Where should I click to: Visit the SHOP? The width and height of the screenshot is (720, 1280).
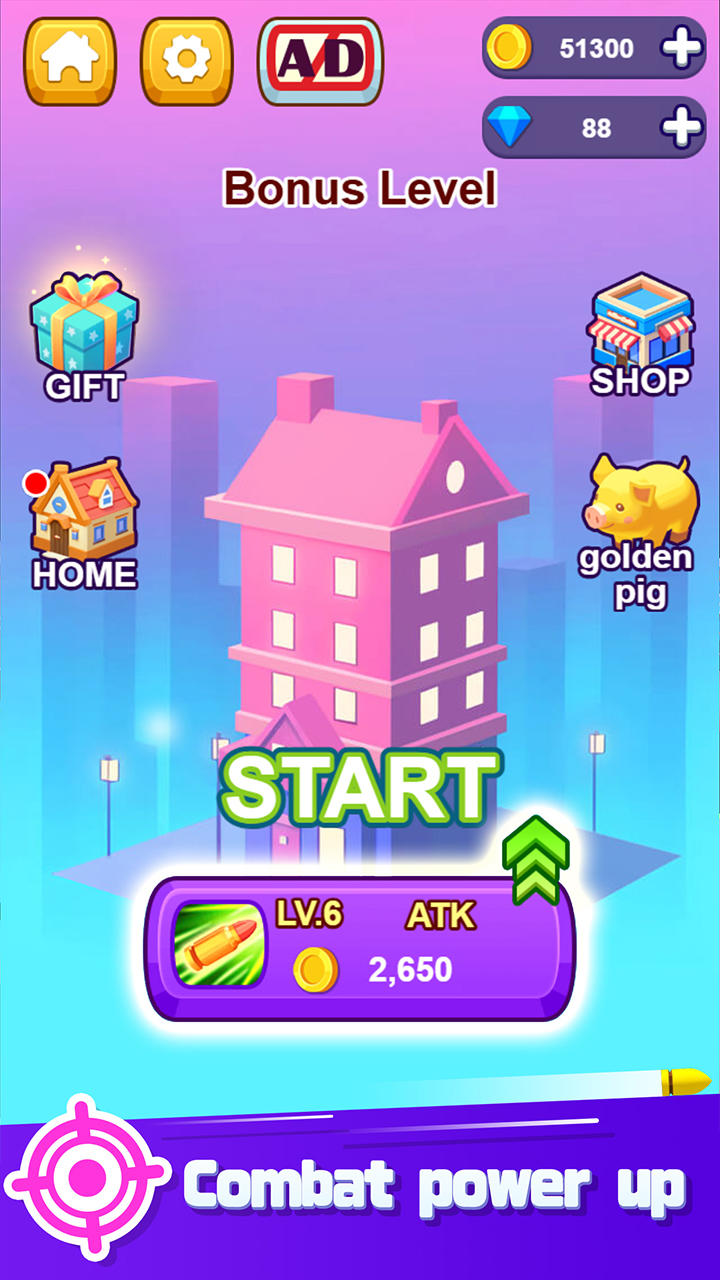pyautogui.click(x=640, y=335)
